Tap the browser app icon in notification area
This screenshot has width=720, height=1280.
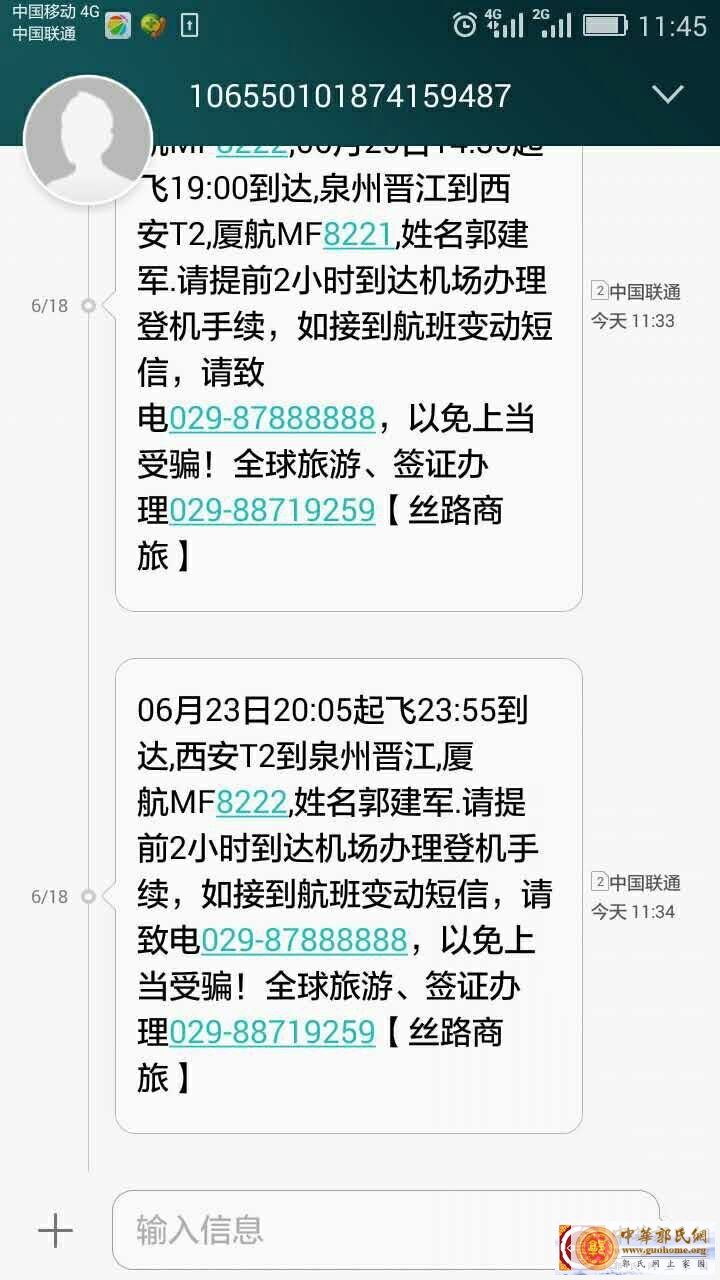click(x=120, y=25)
